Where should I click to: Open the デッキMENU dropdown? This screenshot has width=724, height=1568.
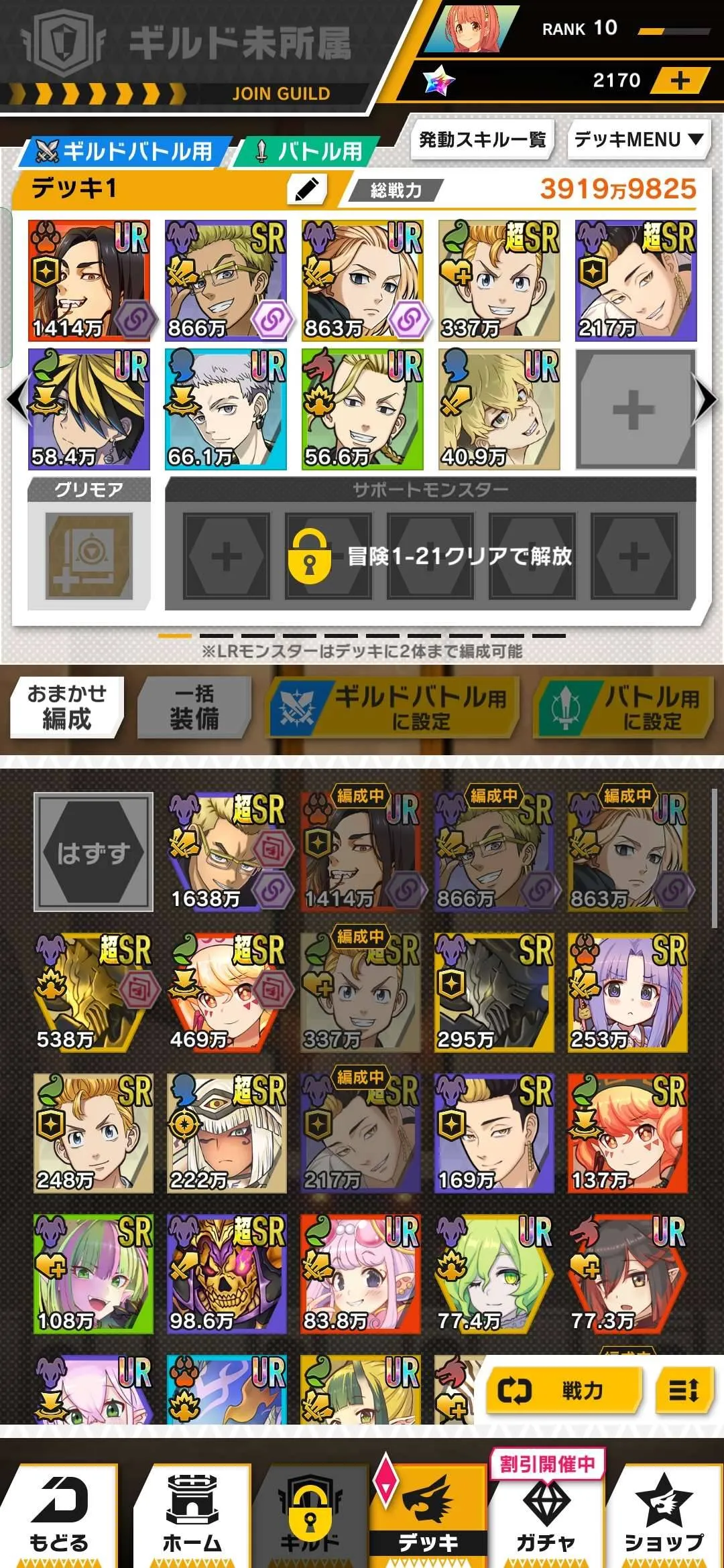638,139
